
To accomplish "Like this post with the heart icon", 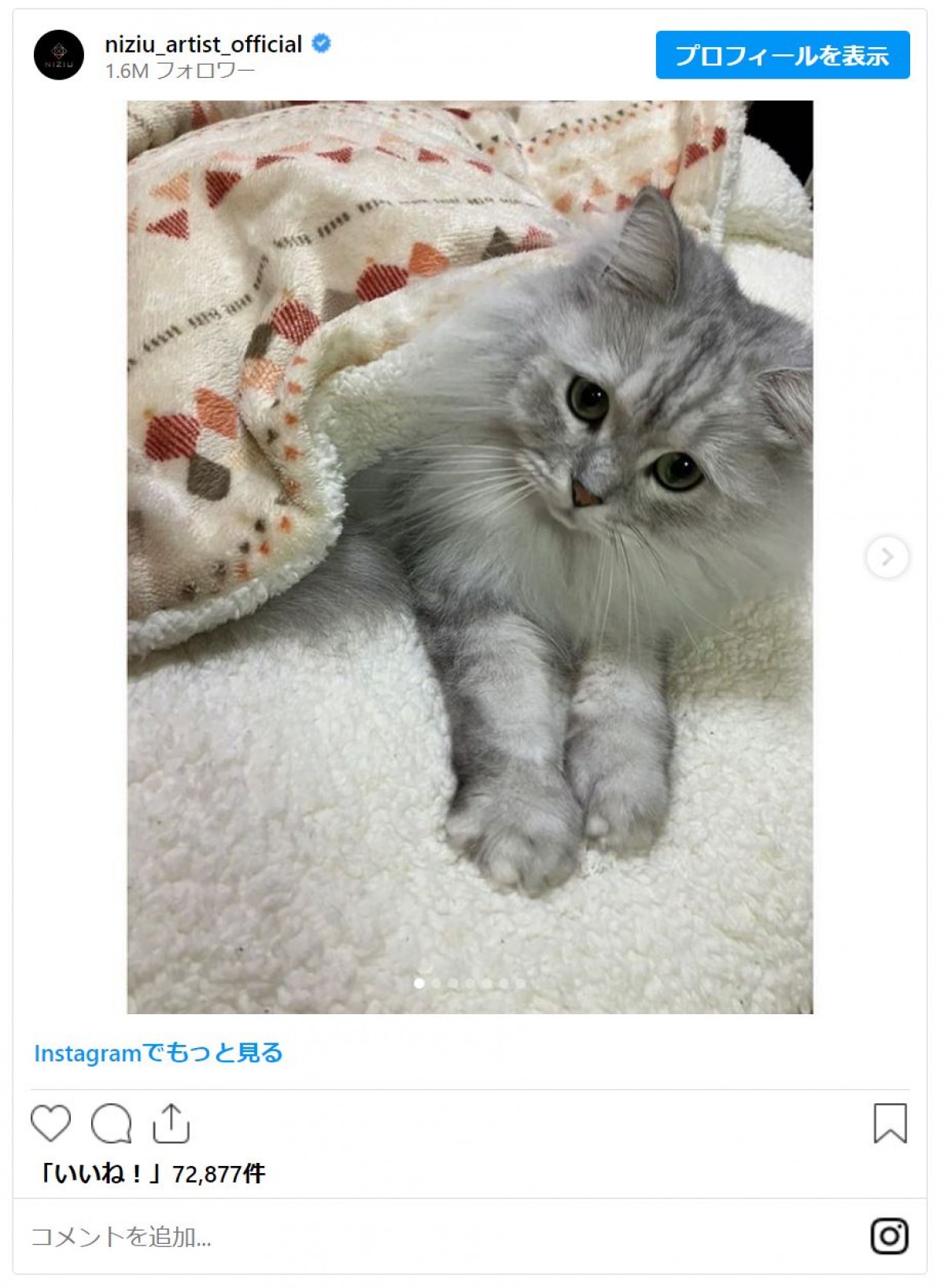I will coord(50,1123).
